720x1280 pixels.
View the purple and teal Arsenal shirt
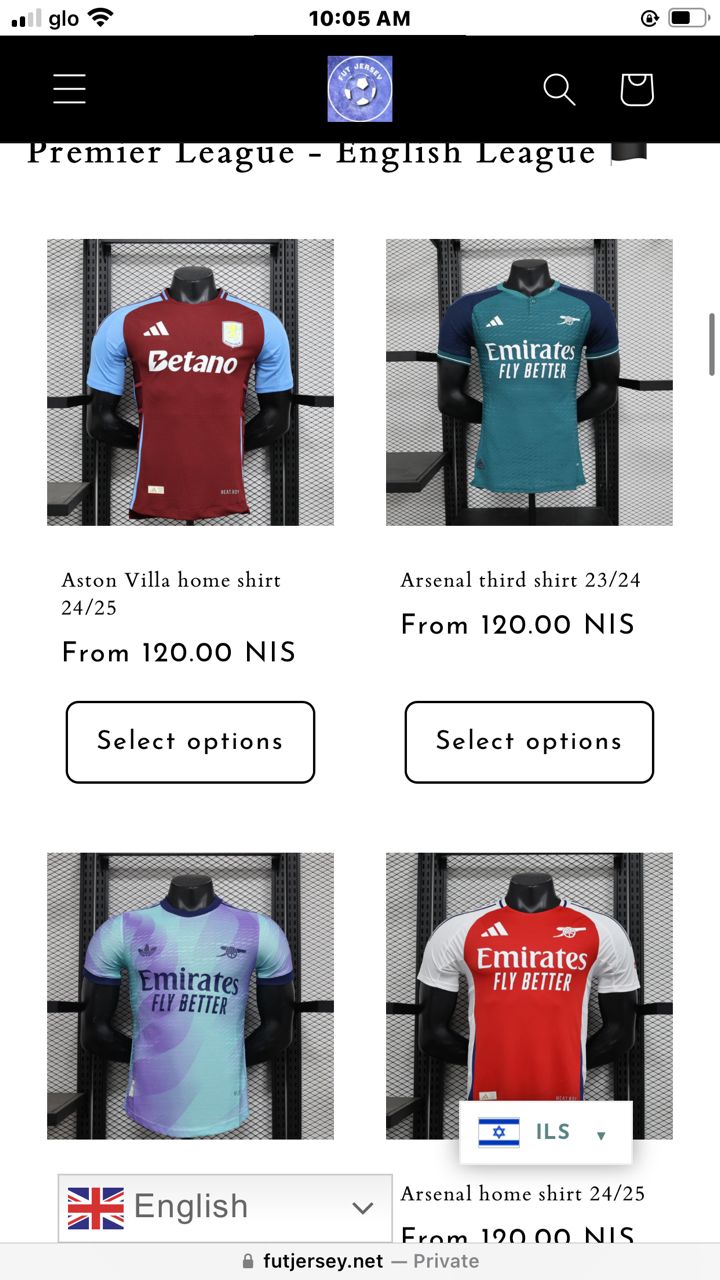pyautogui.click(x=190, y=995)
